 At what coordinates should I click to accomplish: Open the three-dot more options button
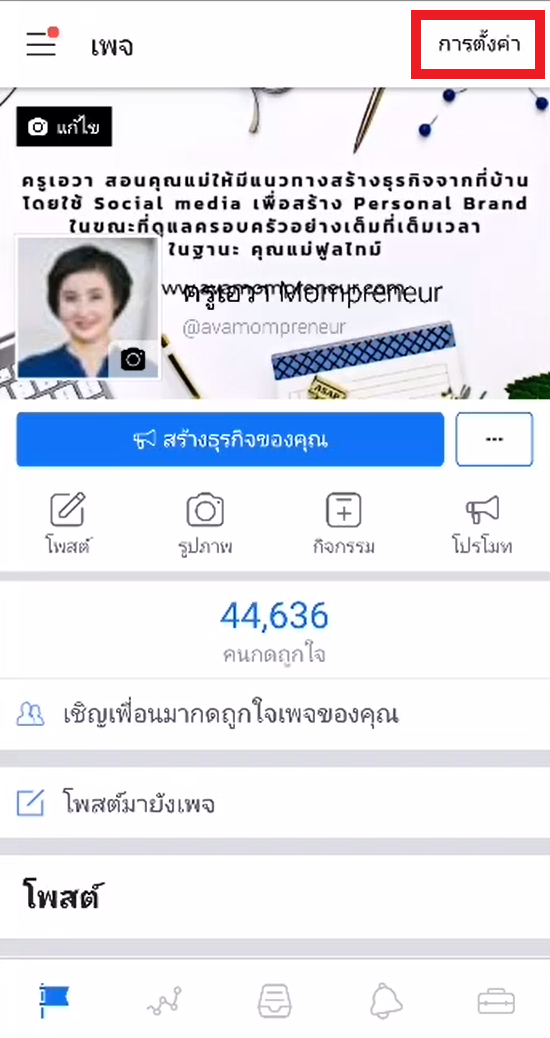[494, 440]
